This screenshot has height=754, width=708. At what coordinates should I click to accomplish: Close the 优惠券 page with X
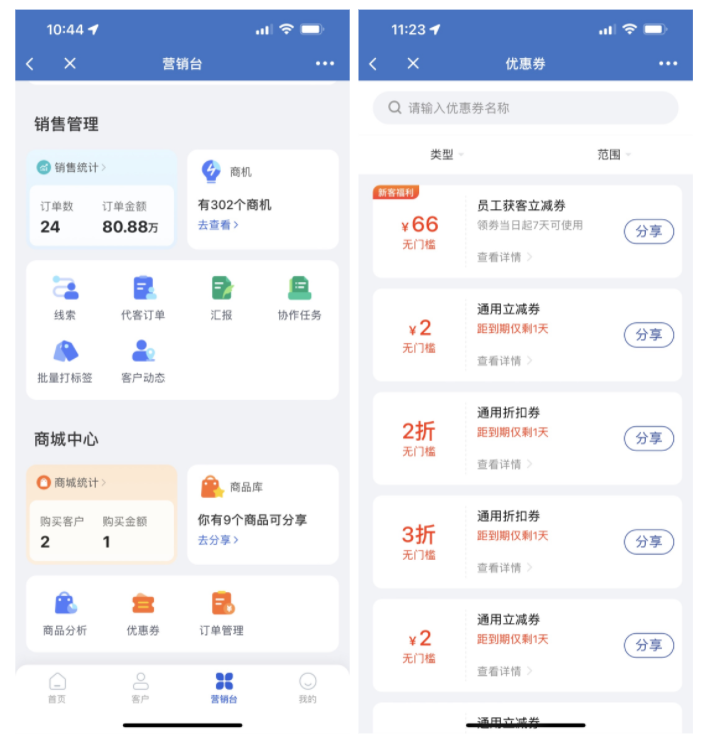(413, 64)
